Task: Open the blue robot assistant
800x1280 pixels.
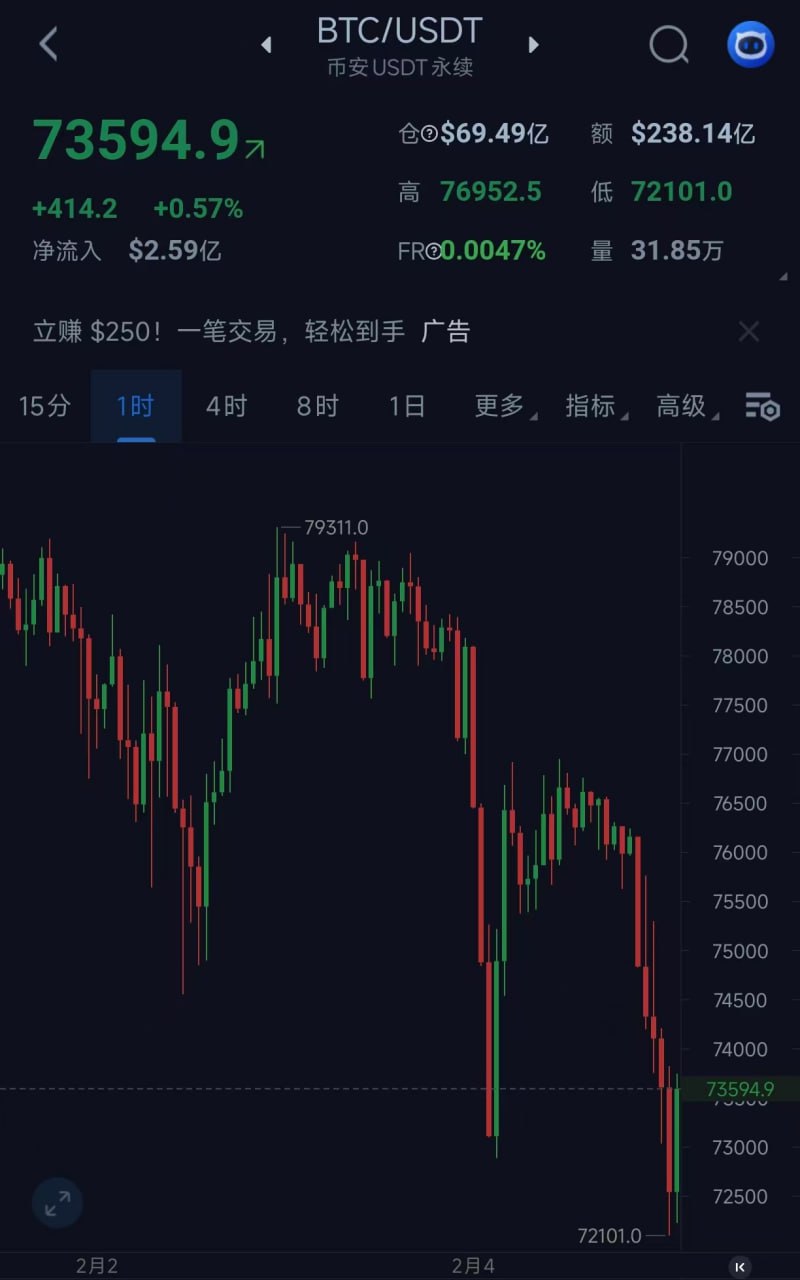Action: 750,44
